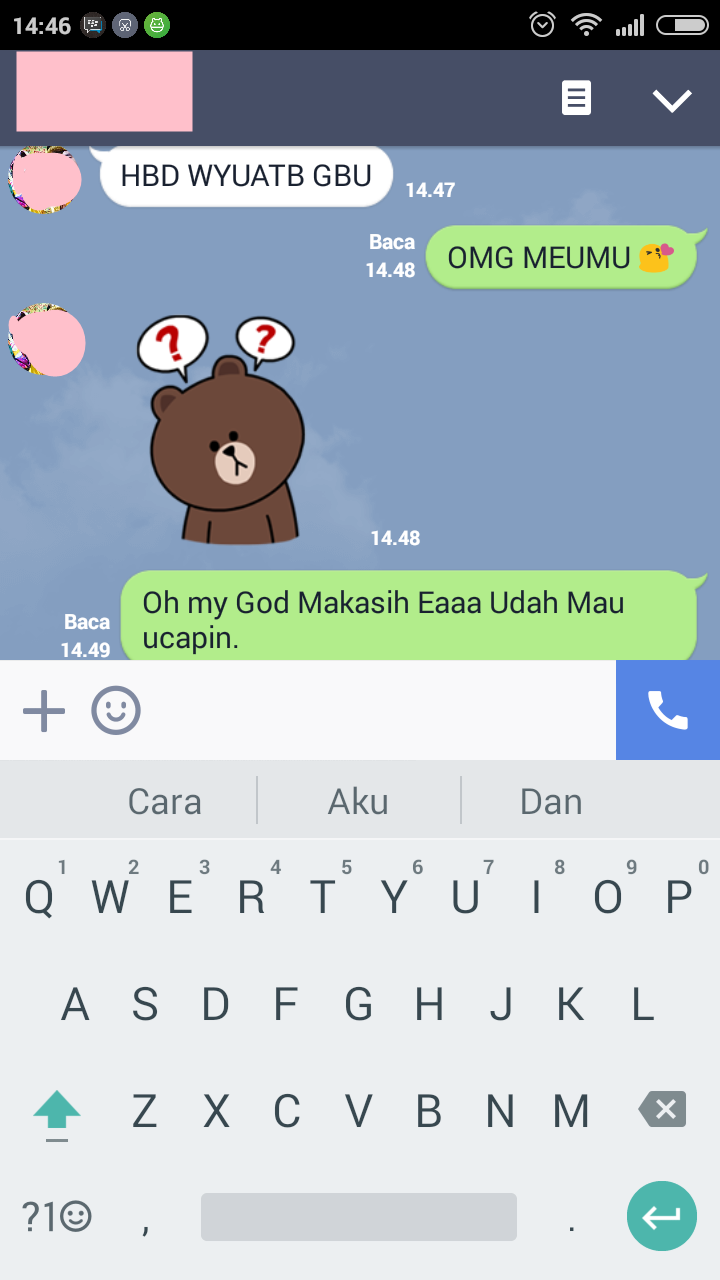Switch keyboard to symbols and numbers

[x=56, y=1216]
